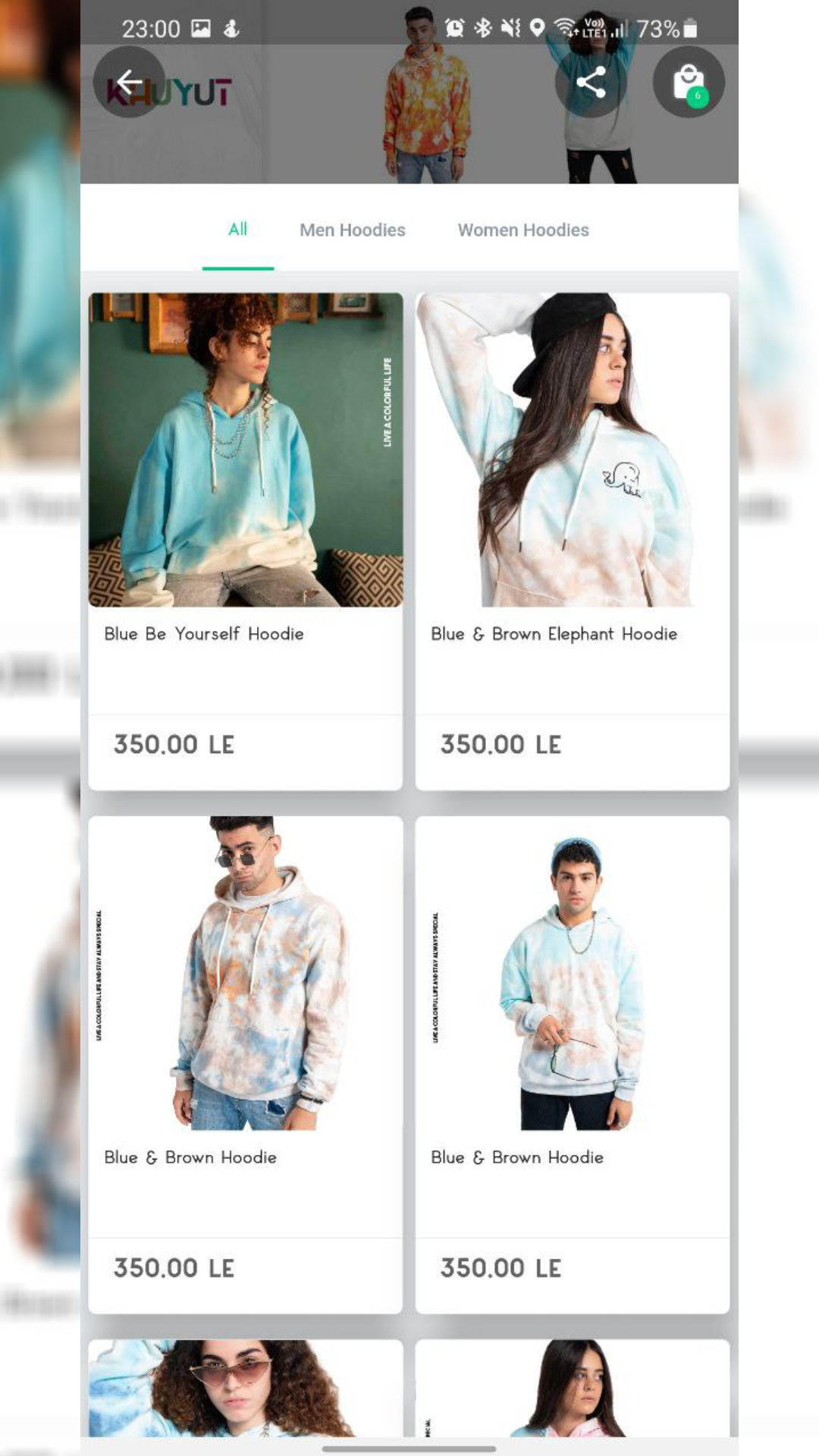
Task: Switch to Women Hoodies tab
Action: pos(523,230)
